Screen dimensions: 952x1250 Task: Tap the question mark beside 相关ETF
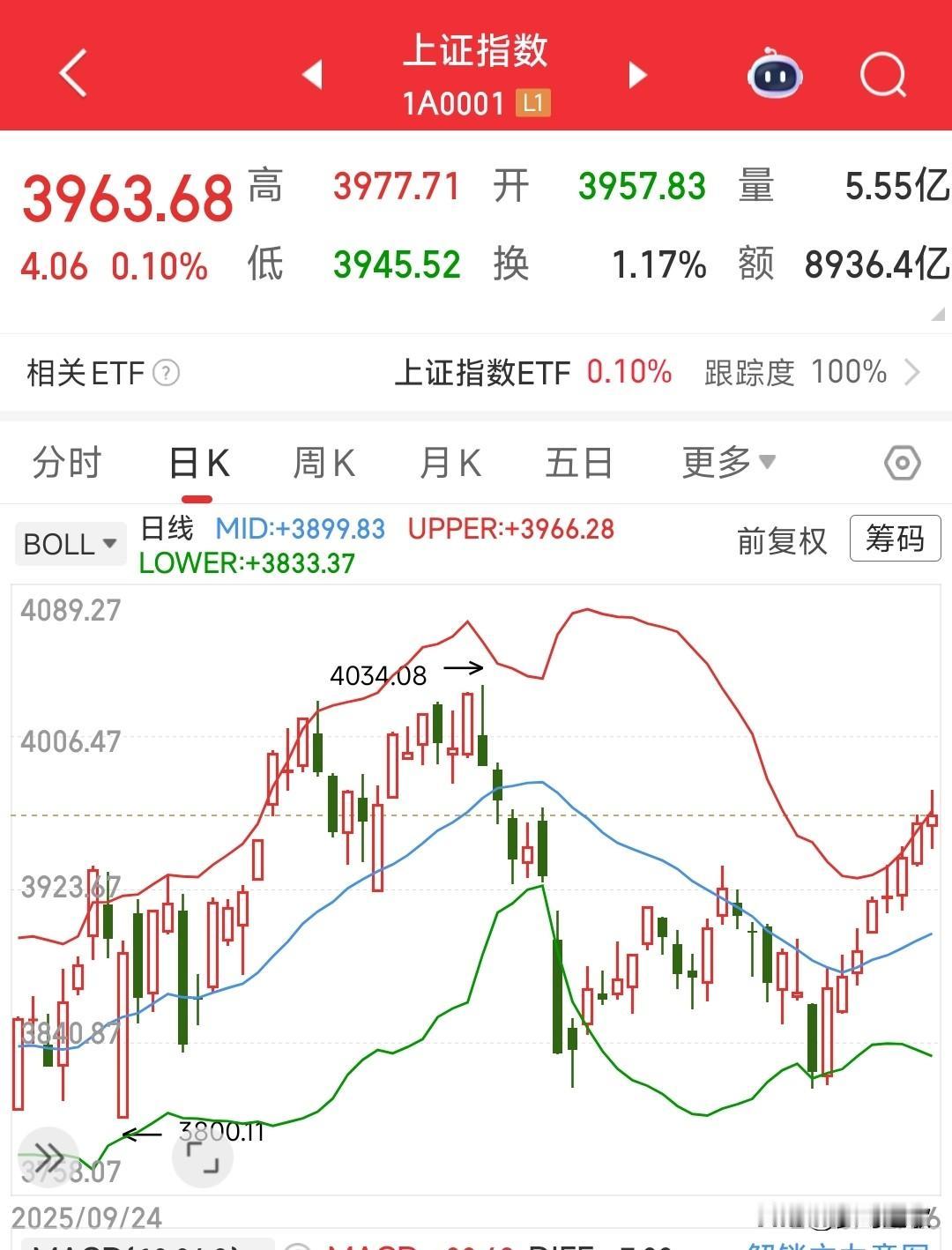165,373
